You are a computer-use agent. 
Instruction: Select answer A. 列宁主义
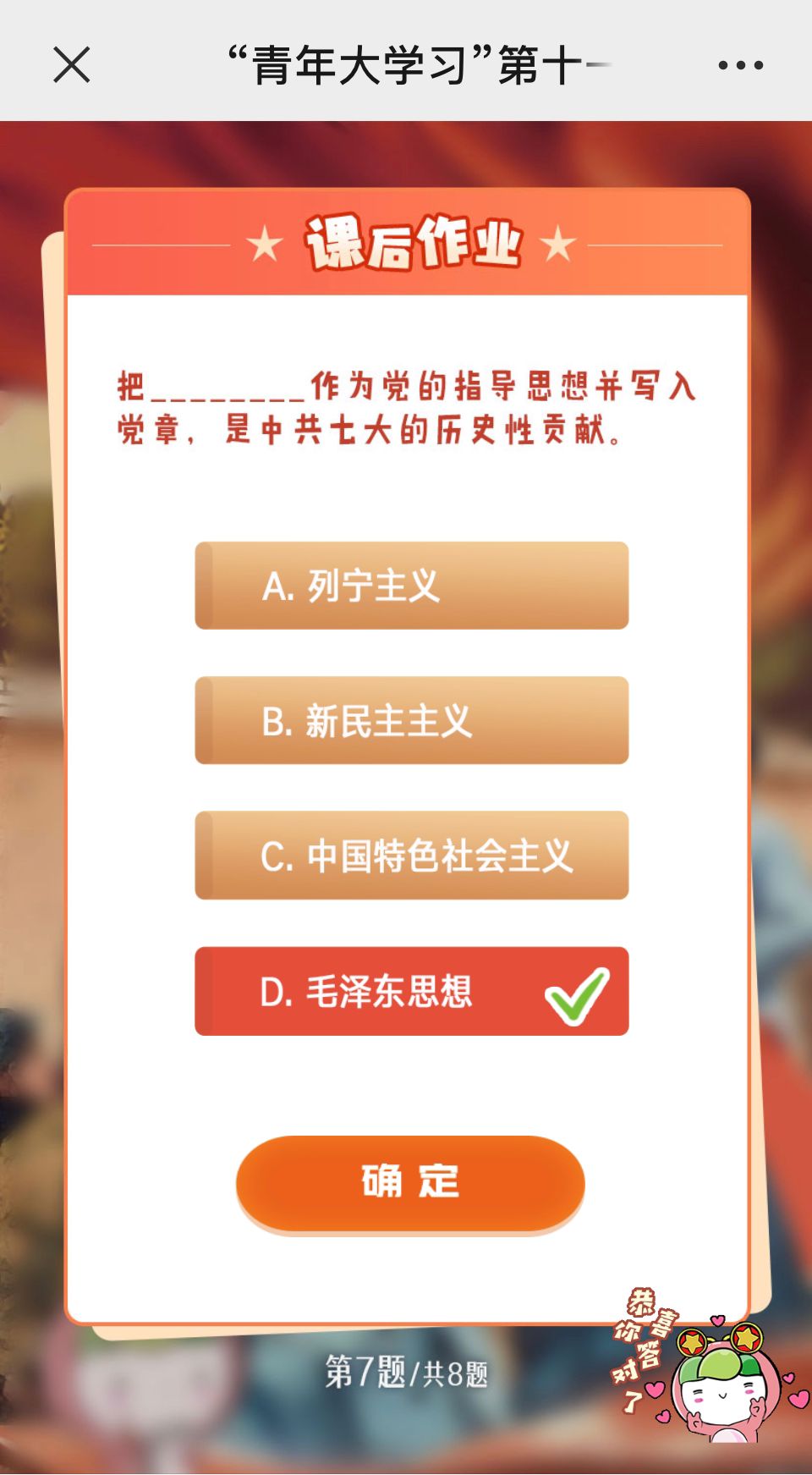point(411,586)
